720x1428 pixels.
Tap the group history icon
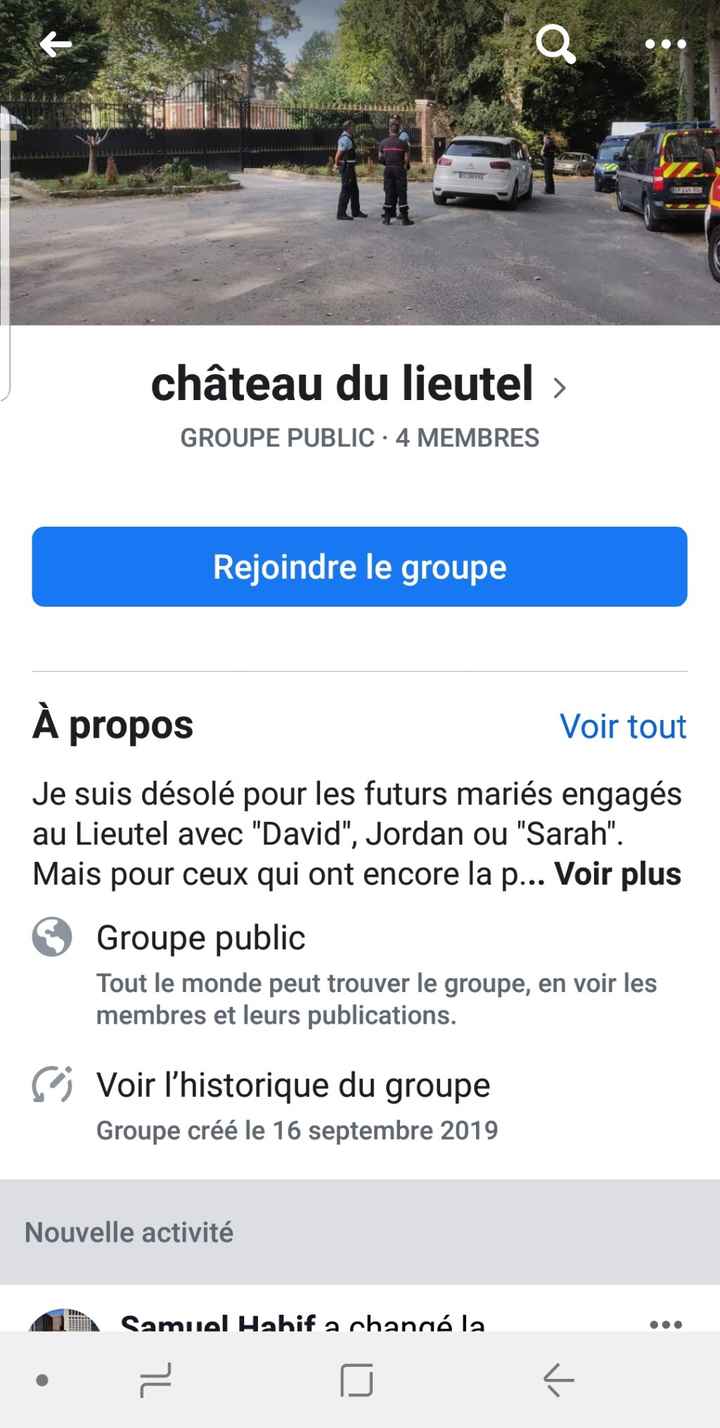52,1085
